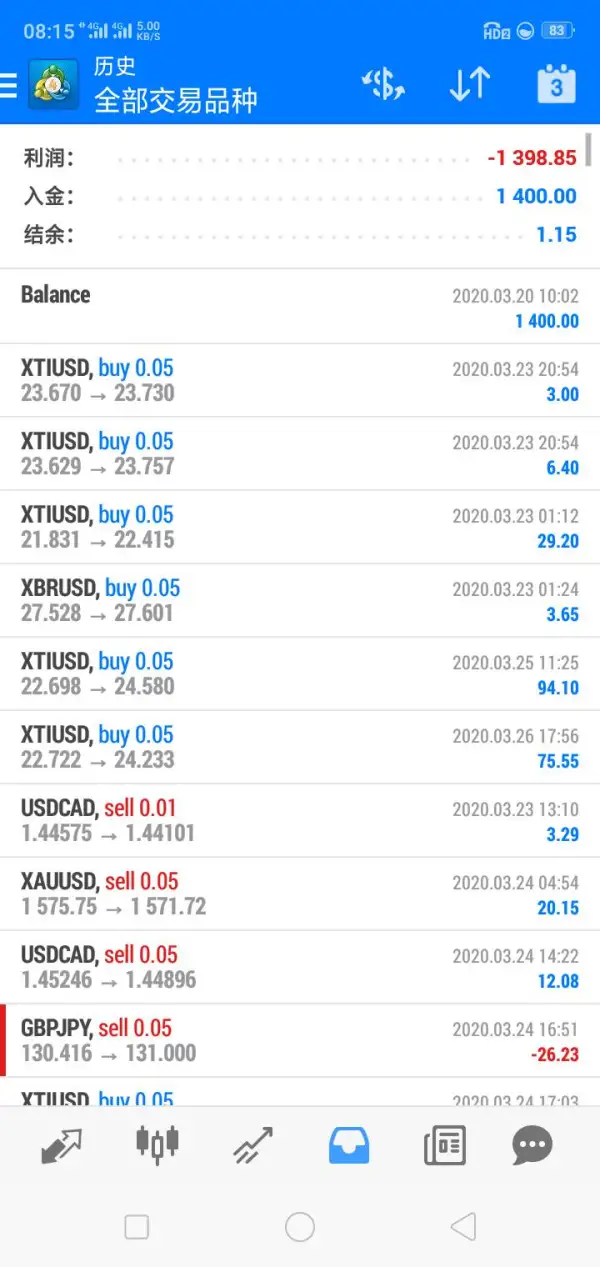Go back using the system back button
Screen dimensions: 600x1267
tap(462, 1227)
